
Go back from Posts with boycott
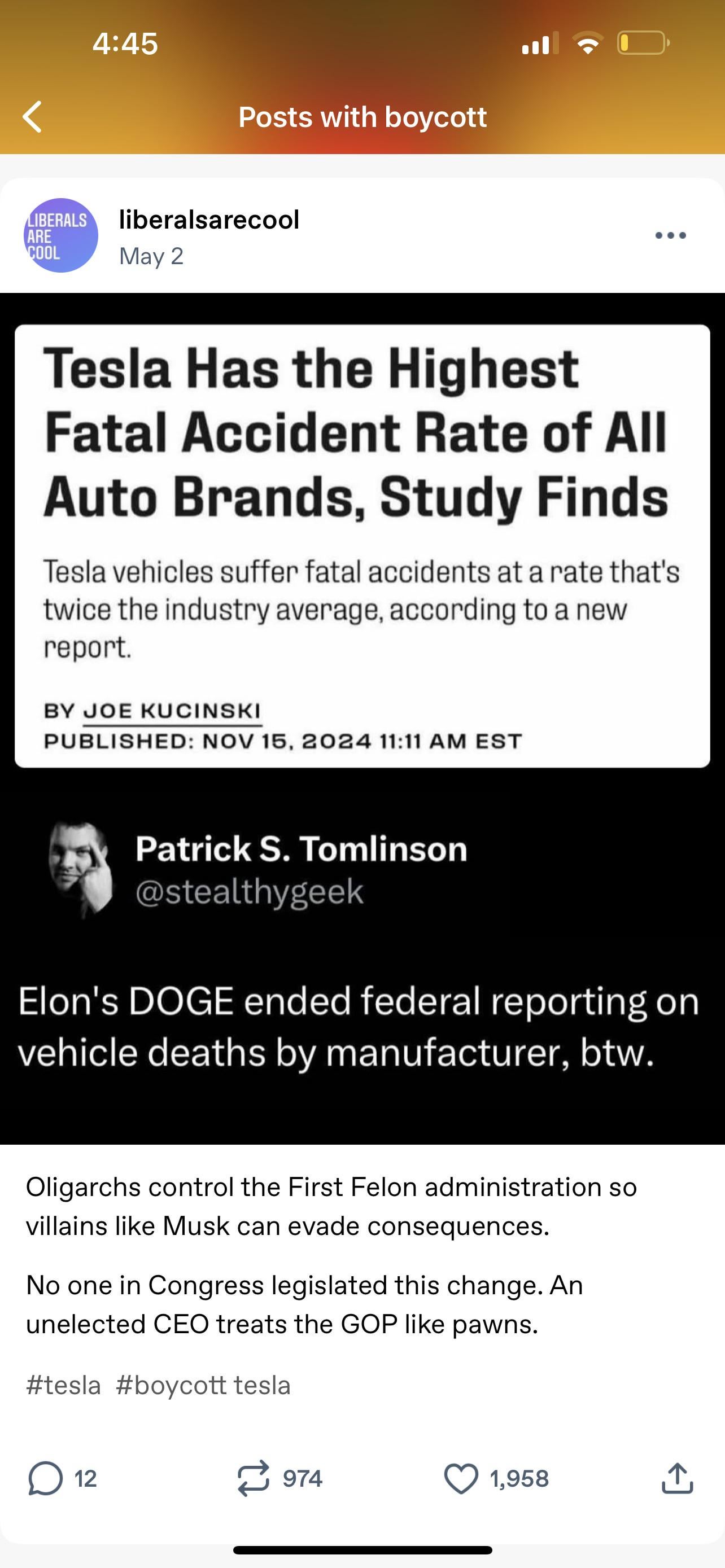(x=32, y=116)
